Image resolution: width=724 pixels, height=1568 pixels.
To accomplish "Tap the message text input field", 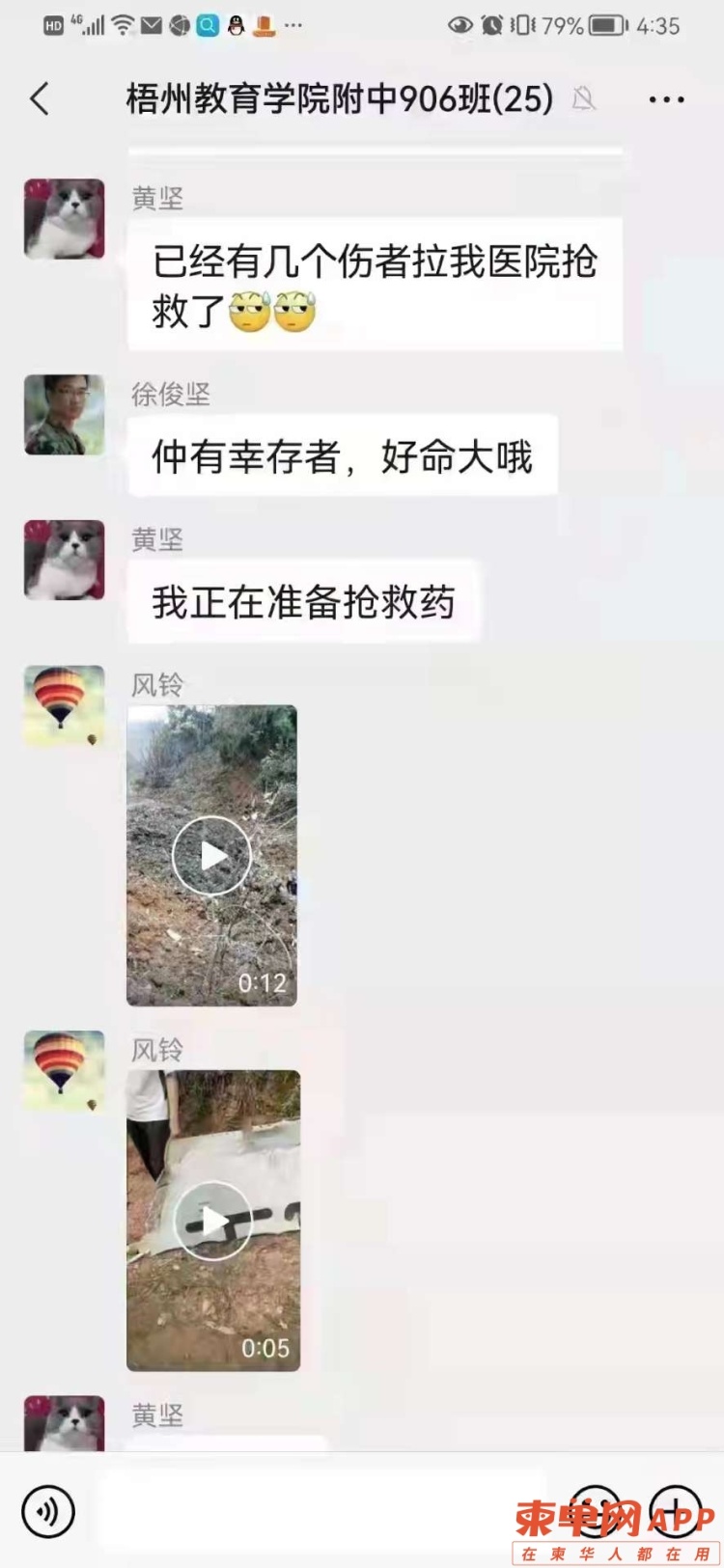I will point(319,1511).
